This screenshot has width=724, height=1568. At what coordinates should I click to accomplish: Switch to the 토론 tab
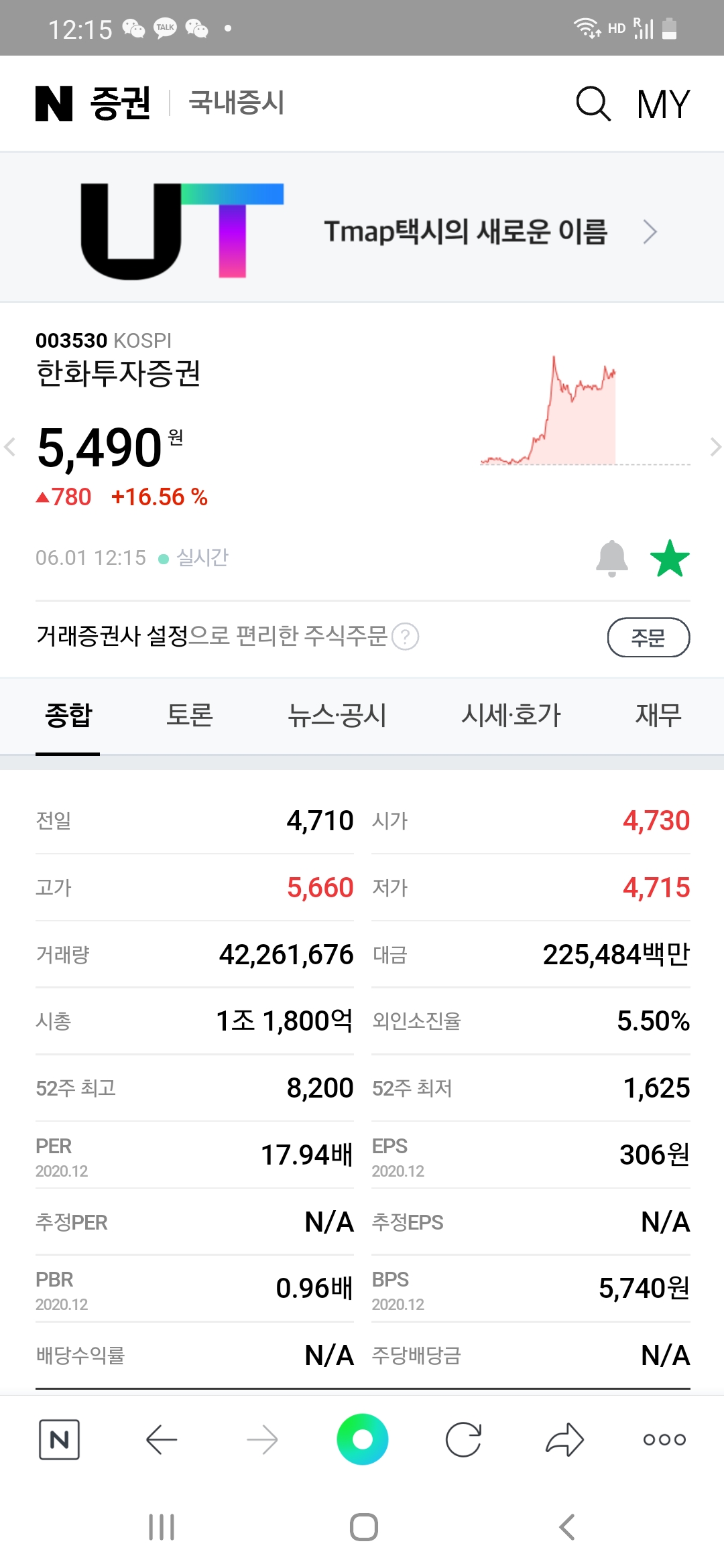click(190, 715)
